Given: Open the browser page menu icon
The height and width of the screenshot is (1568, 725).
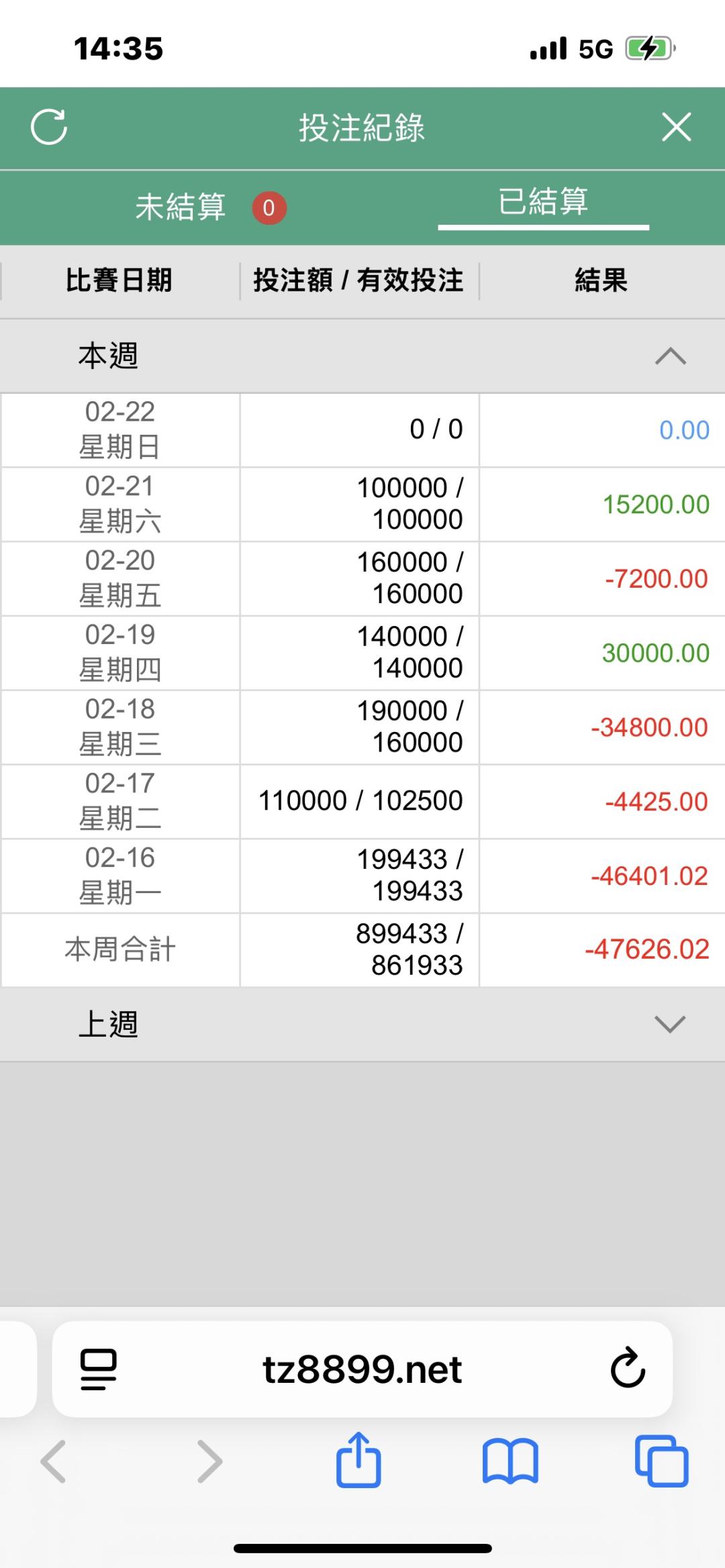Looking at the screenshot, I should 98,1369.
